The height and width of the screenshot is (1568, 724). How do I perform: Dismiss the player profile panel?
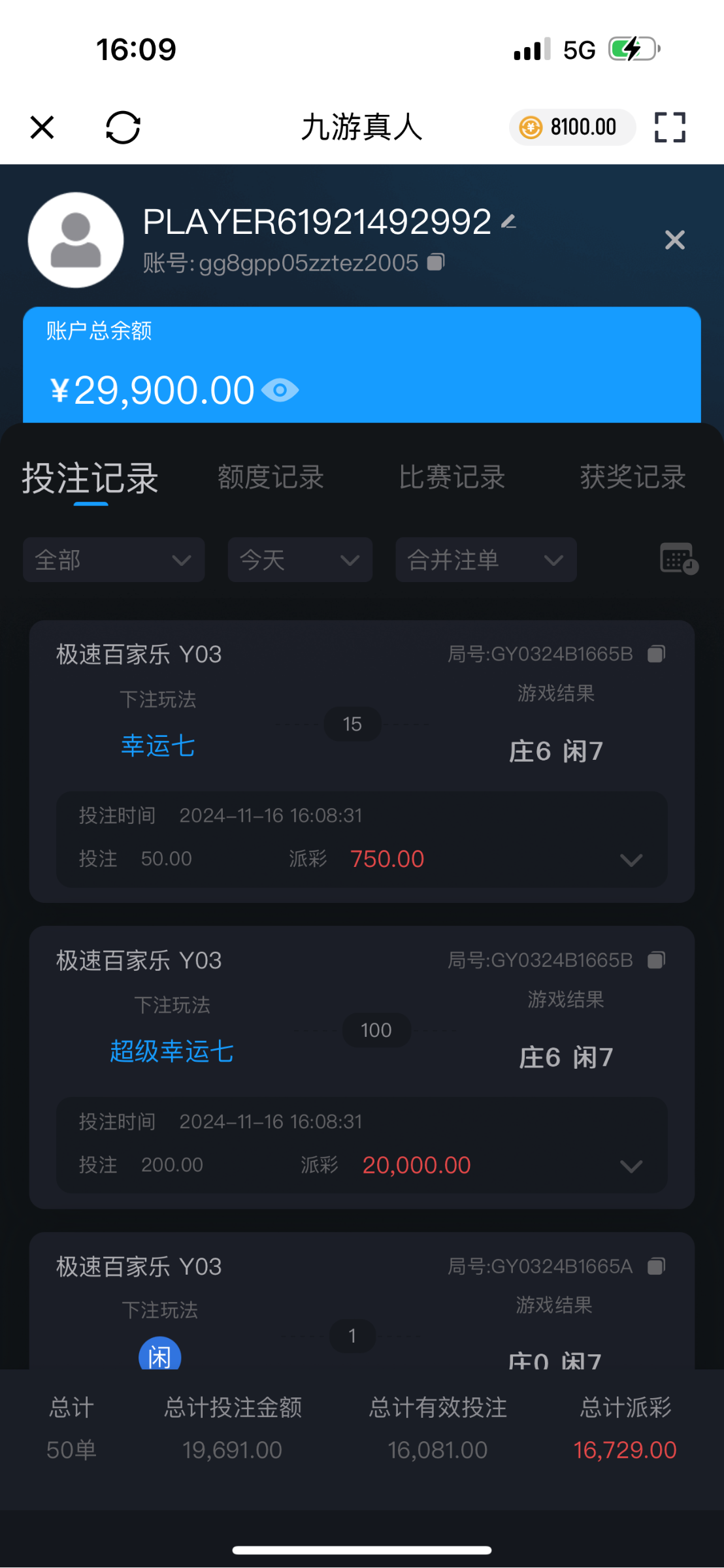675,240
